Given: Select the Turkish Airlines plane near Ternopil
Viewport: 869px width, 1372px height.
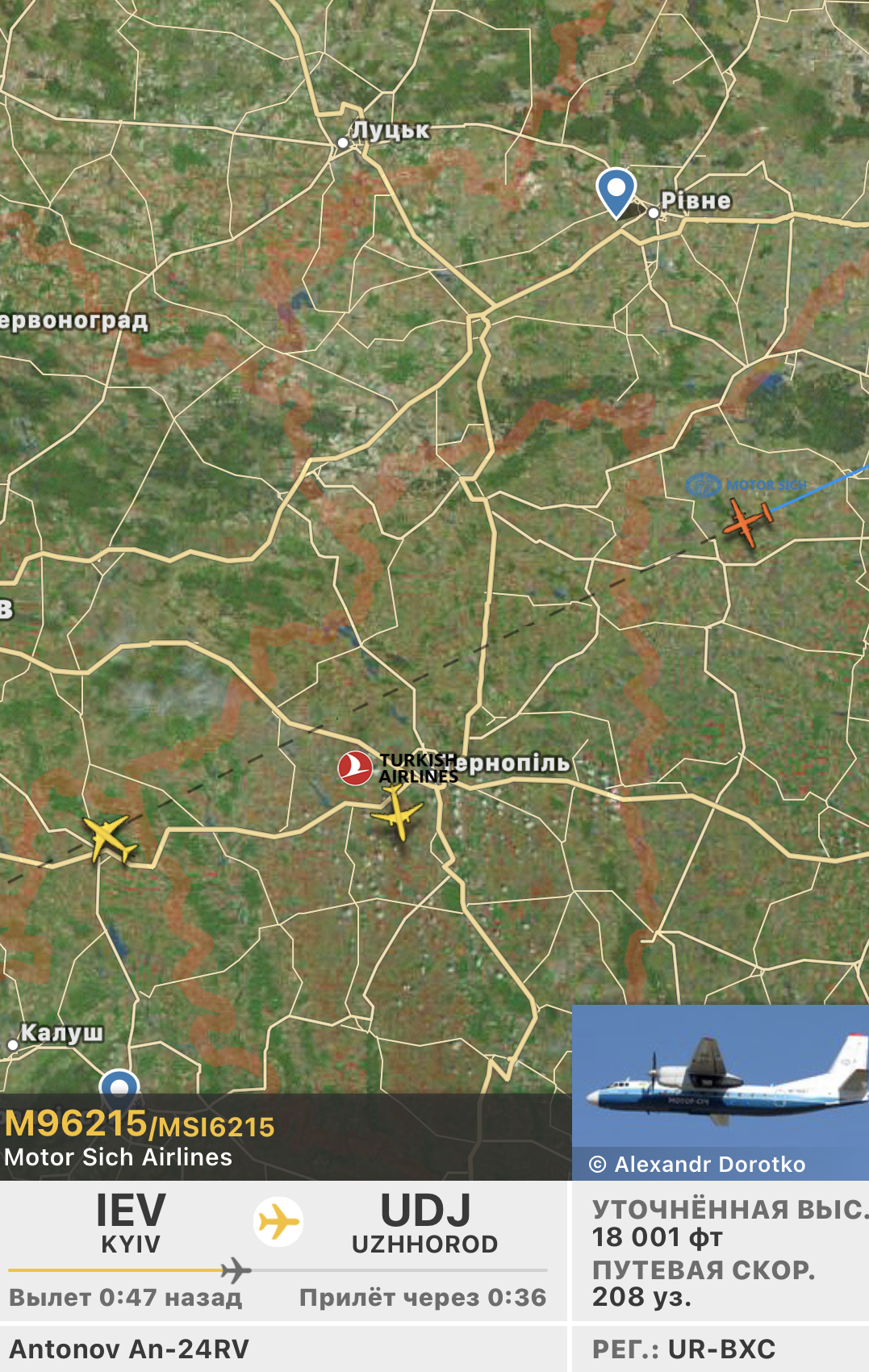Looking at the screenshot, I should coord(396,814).
